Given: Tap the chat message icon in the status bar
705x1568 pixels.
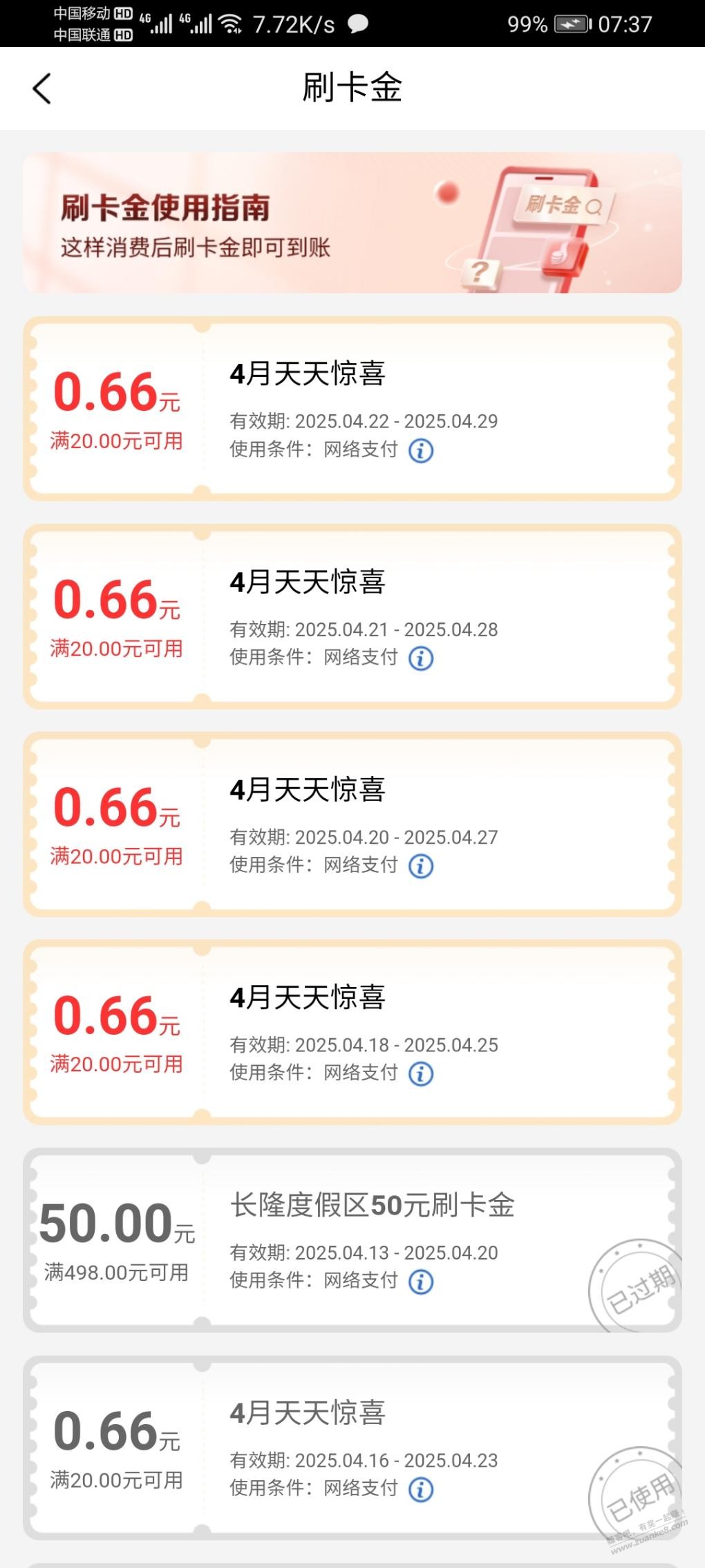Looking at the screenshot, I should coord(359,24).
